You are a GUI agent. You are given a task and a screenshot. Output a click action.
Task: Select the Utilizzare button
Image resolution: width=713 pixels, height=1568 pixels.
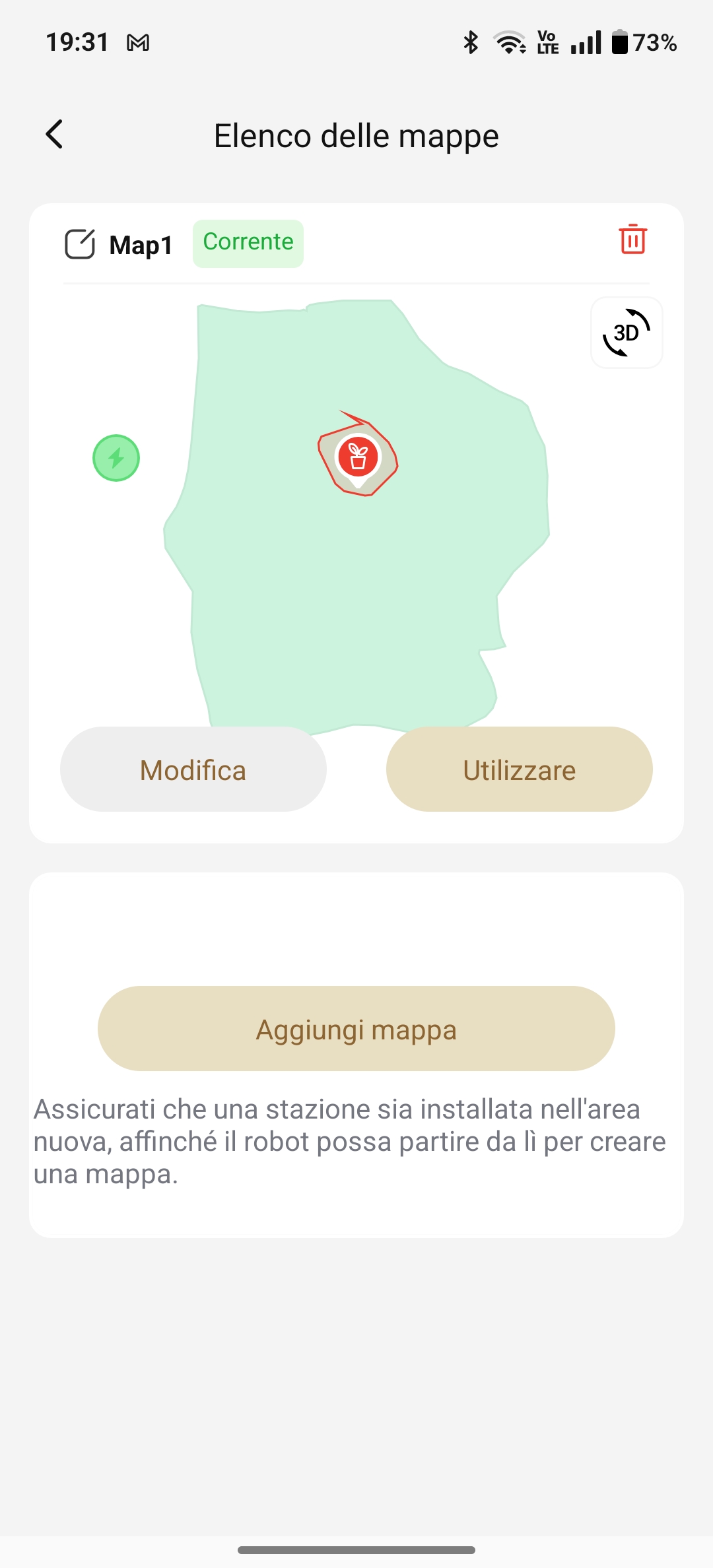(520, 769)
